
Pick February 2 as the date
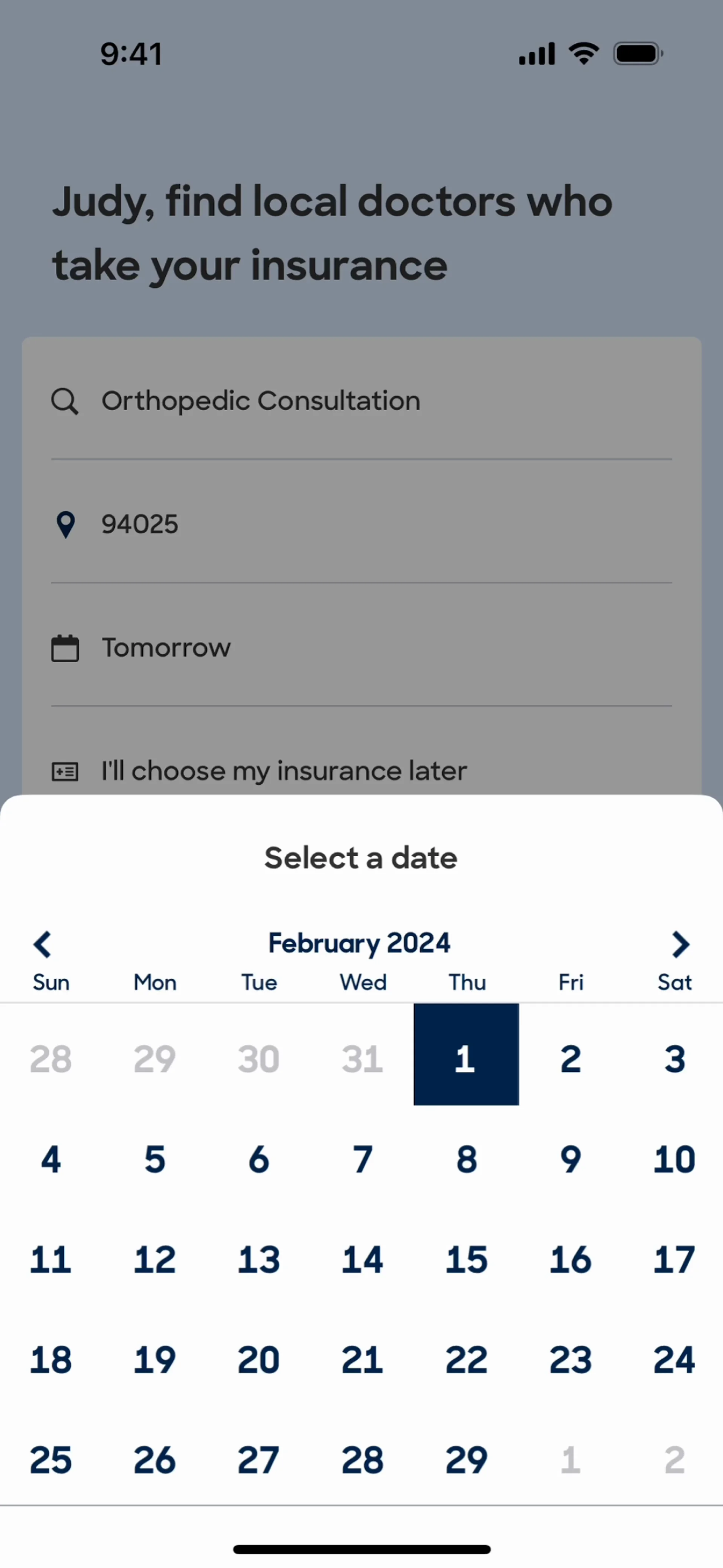point(570,1059)
